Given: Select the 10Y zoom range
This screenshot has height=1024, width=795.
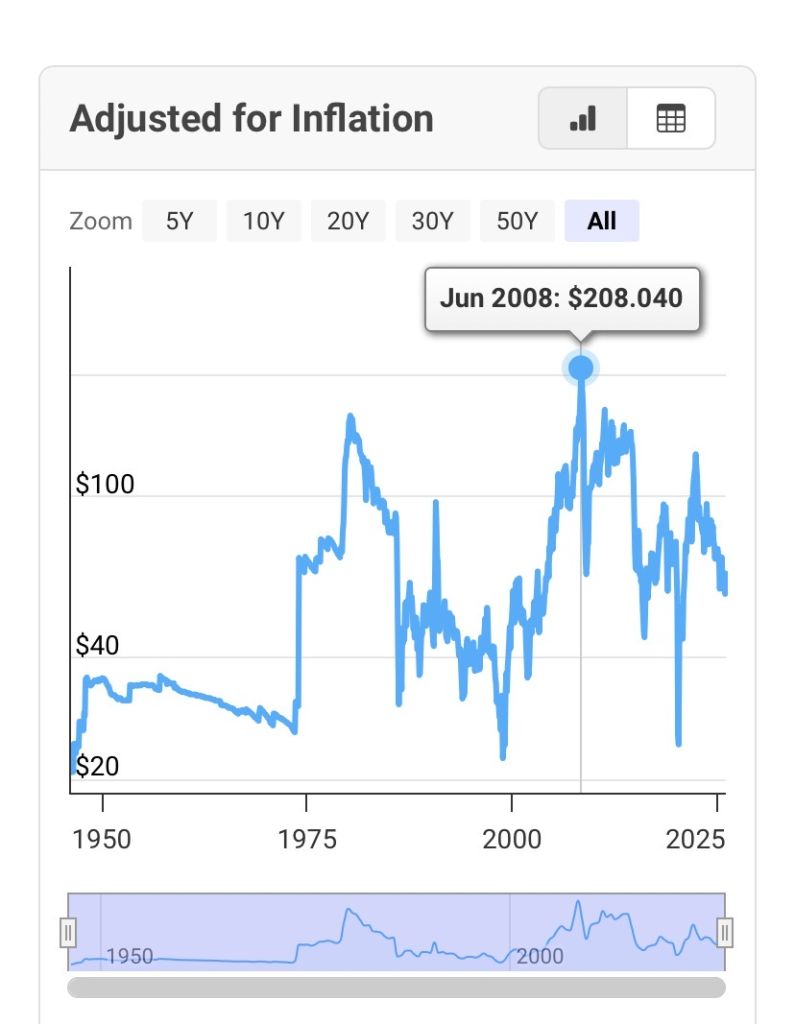Looking at the screenshot, I should [263, 221].
